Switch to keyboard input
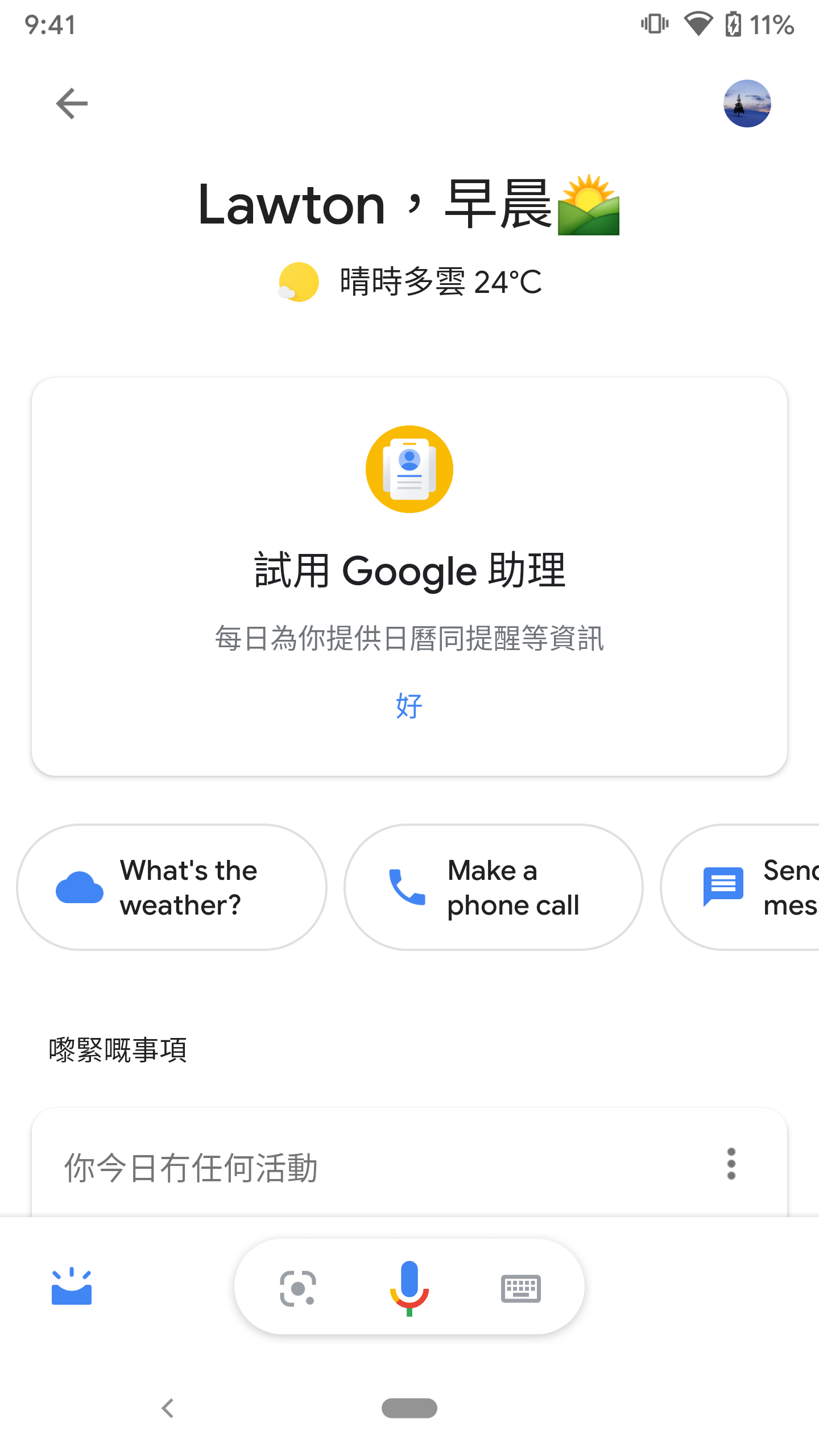819x1456 pixels. [521, 1288]
